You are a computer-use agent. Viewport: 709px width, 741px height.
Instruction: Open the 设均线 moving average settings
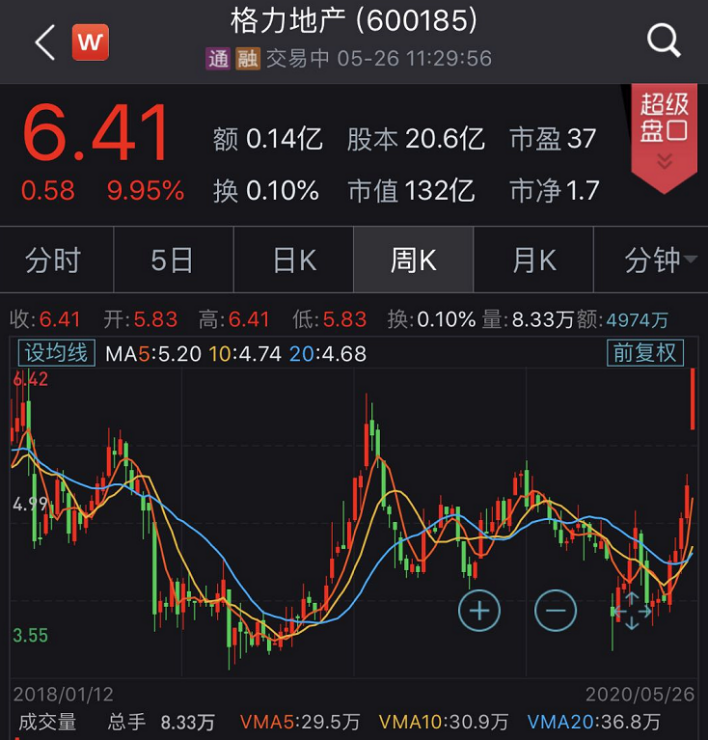pos(56,353)
